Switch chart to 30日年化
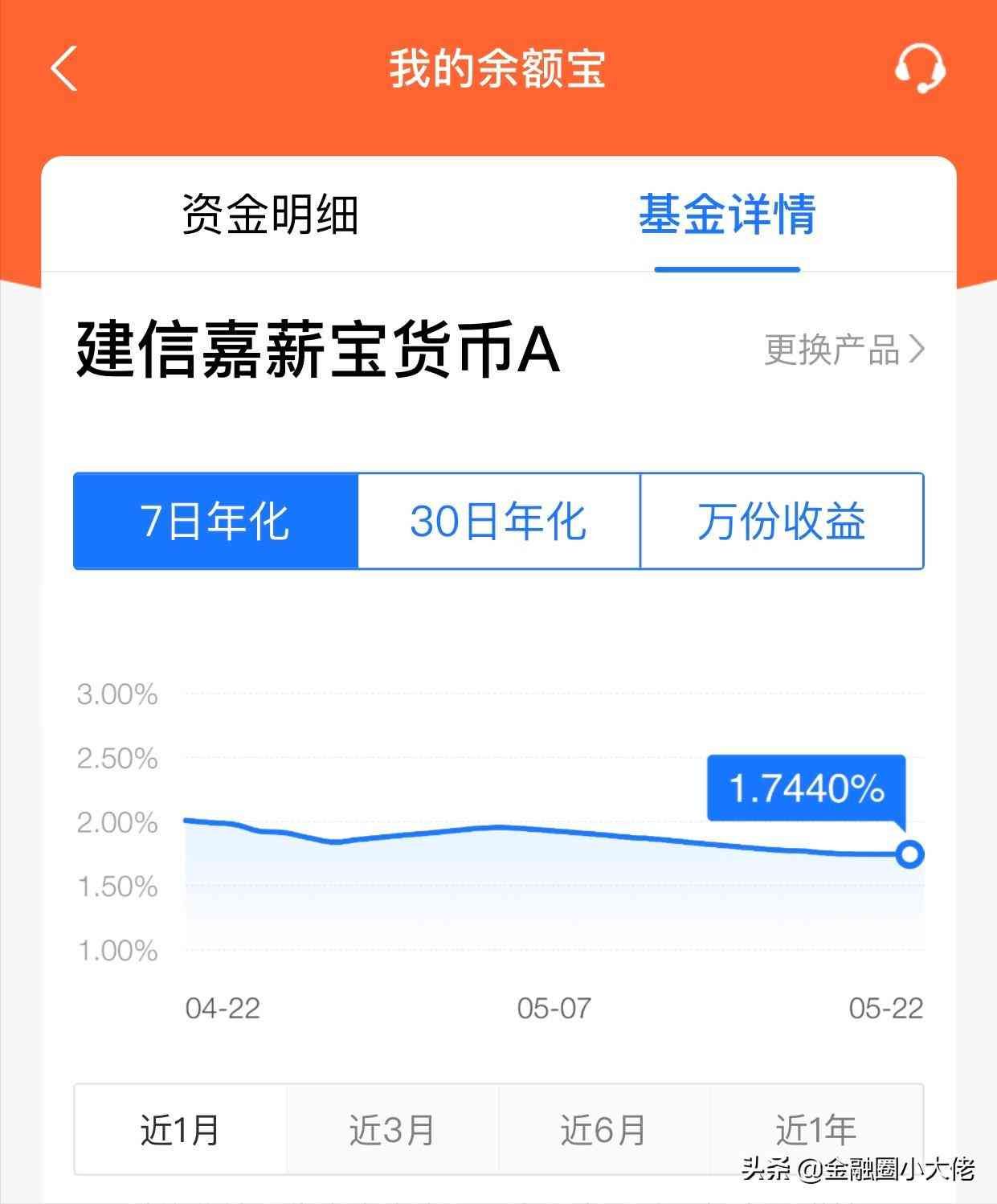This screenshot has width=997, height=1204. pos(499,521)
